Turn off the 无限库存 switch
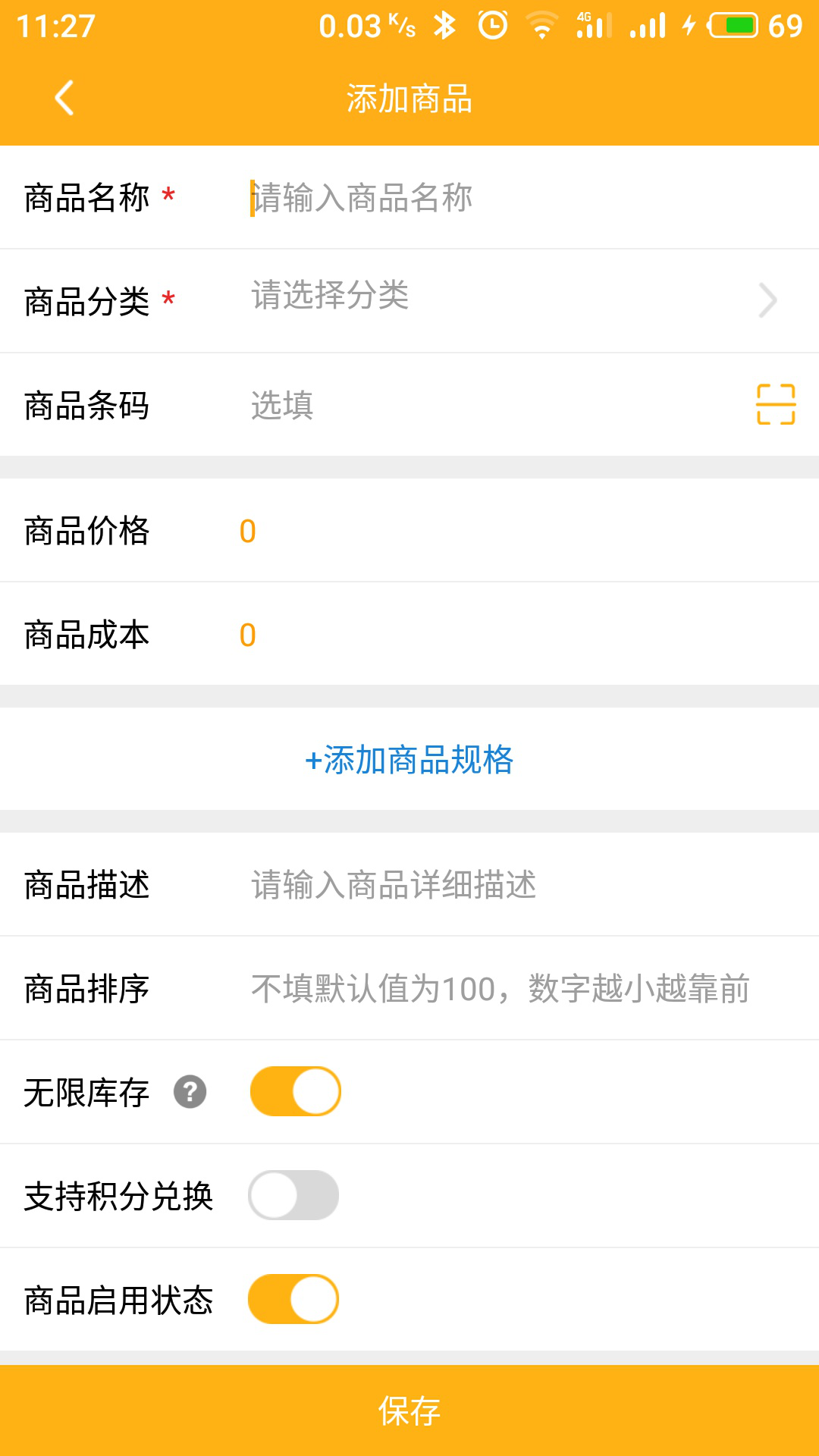 click(x=296, y=1091)
